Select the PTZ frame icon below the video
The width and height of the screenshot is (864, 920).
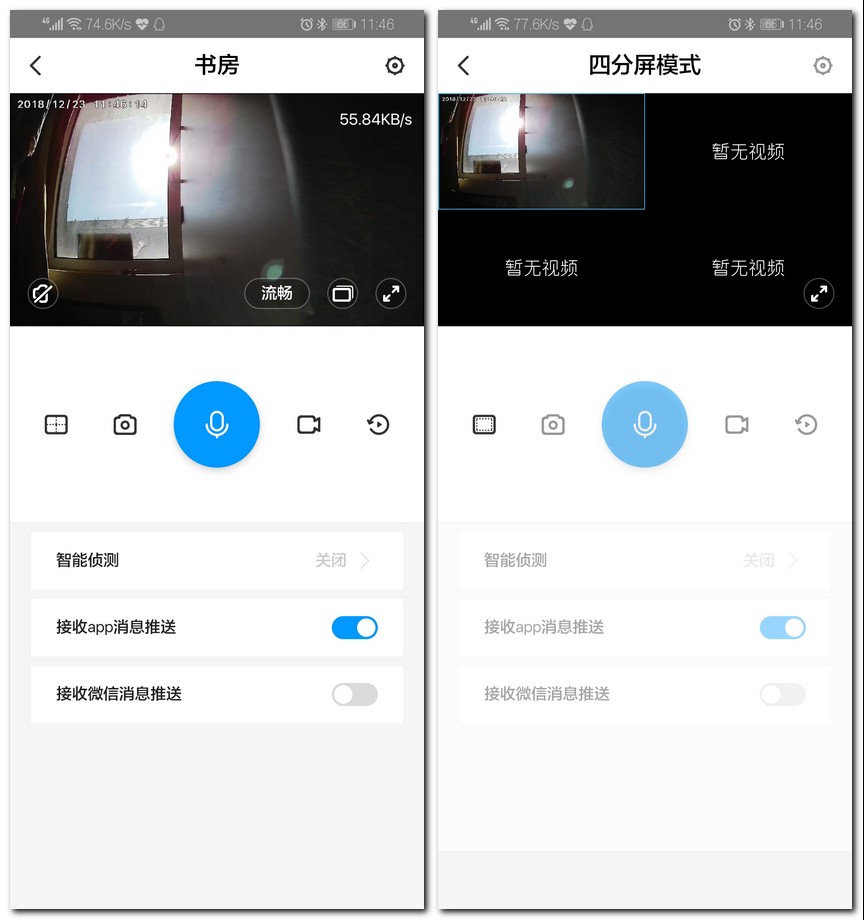[56, 424]
